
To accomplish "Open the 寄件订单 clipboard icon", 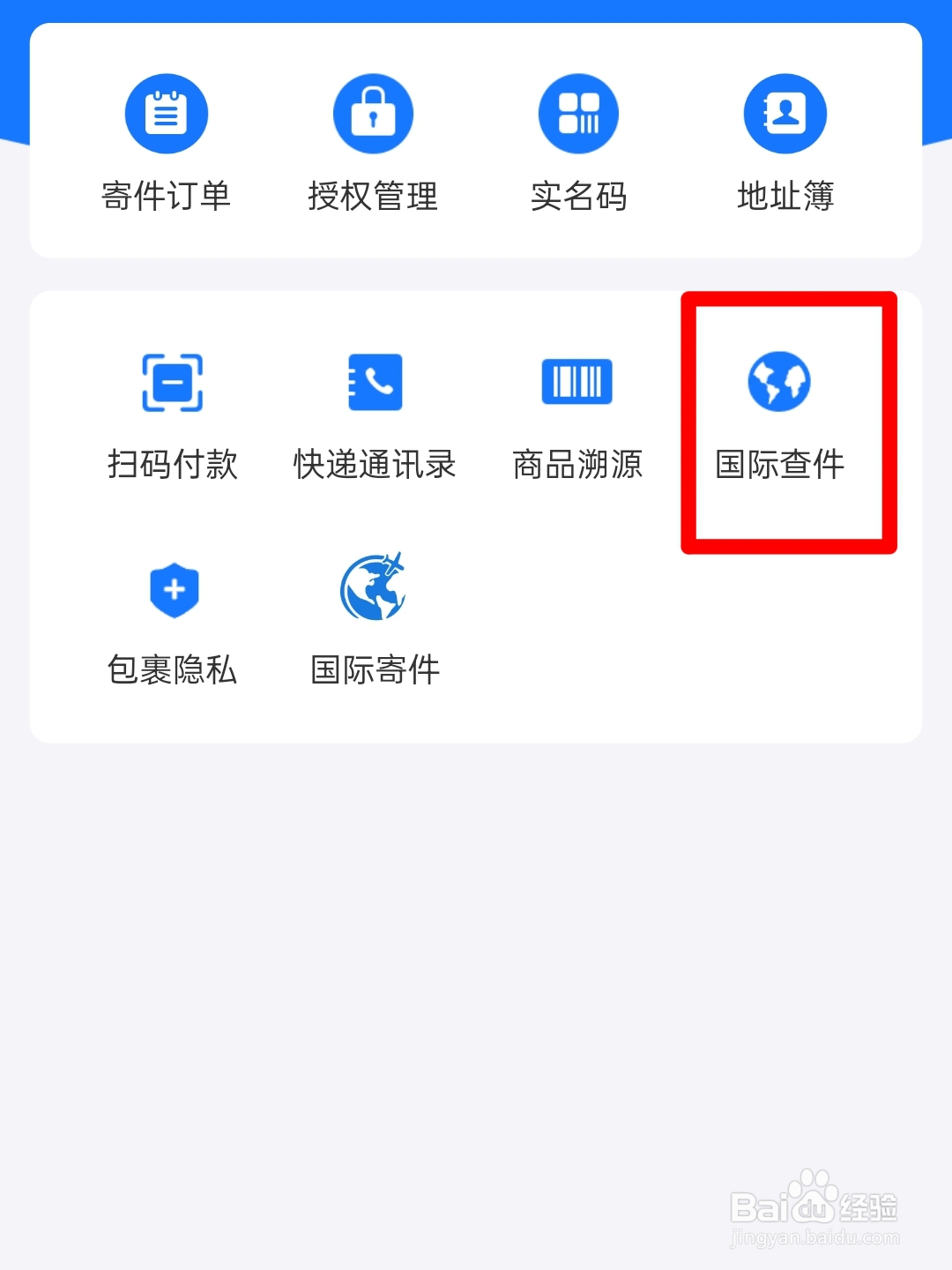I will [165, 113].
